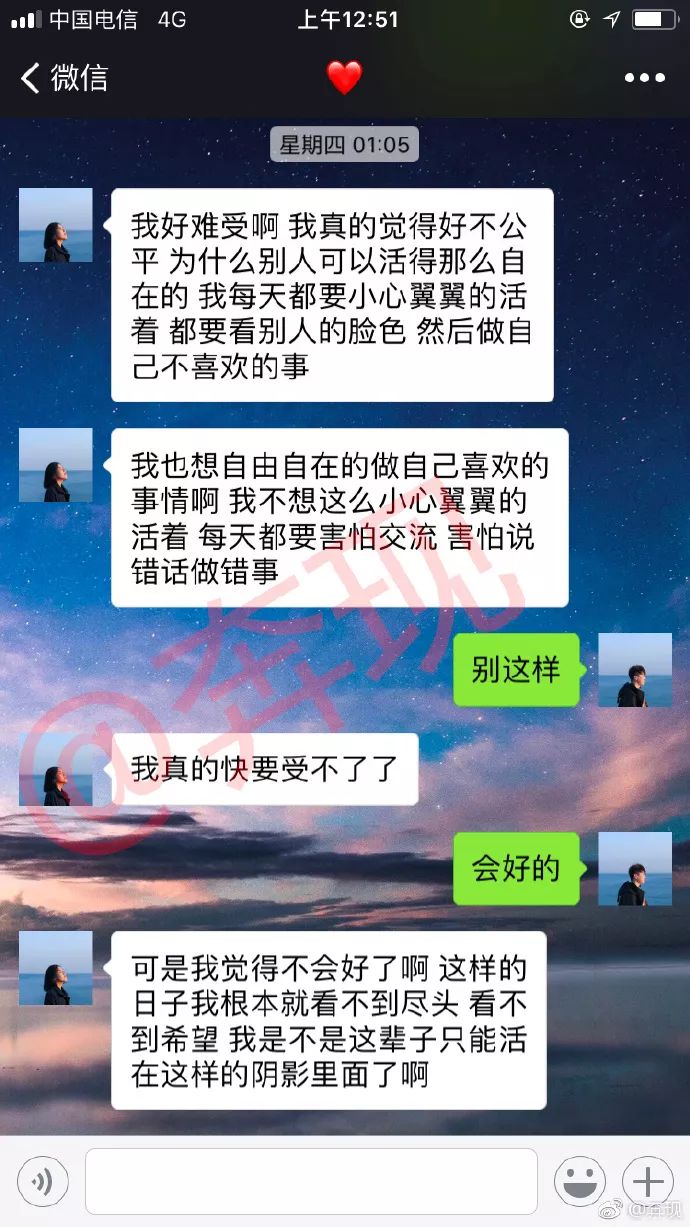Open the emoji sticker panel
Screen dimensions: 690x1227
580,1182
